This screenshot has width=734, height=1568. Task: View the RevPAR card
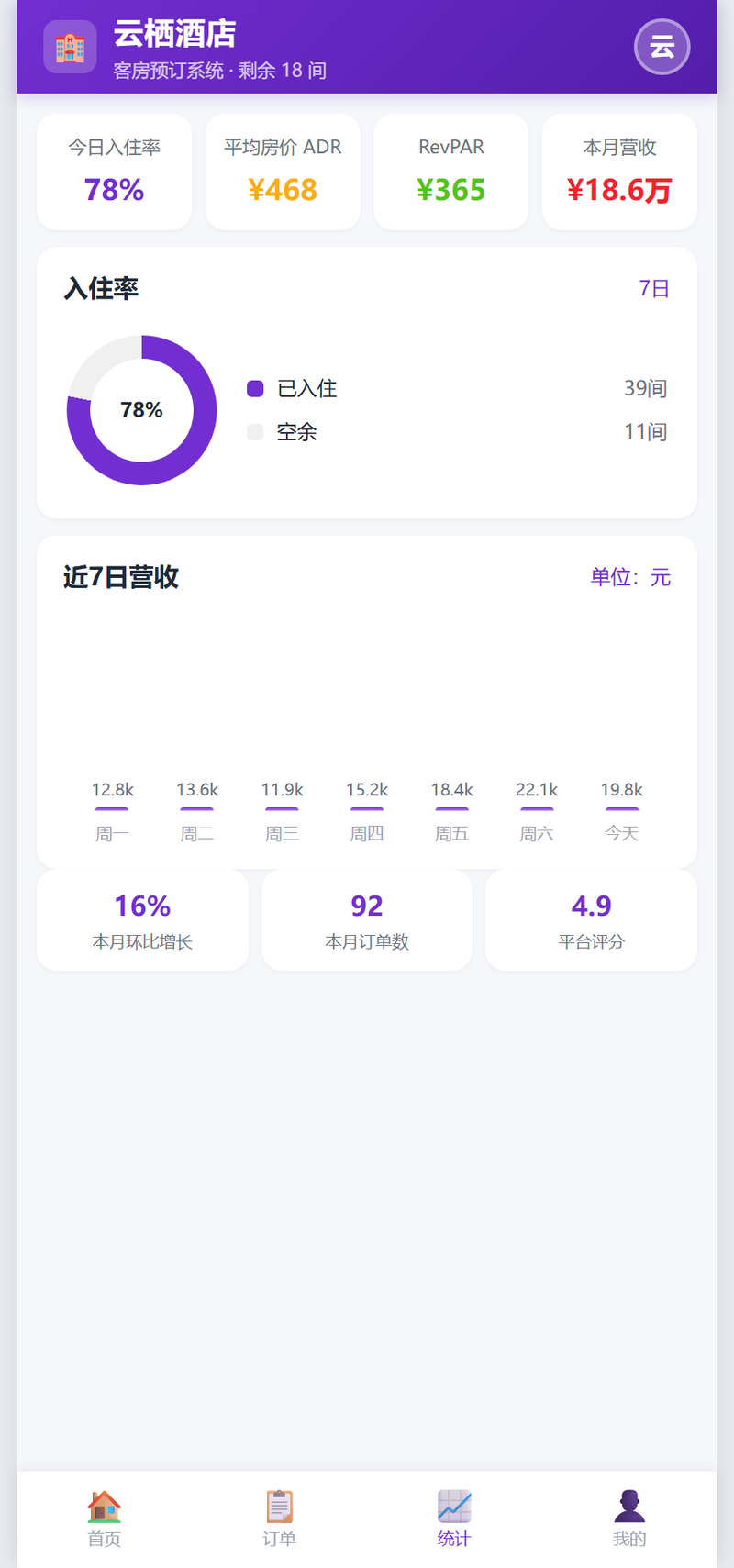click(451, 172)
